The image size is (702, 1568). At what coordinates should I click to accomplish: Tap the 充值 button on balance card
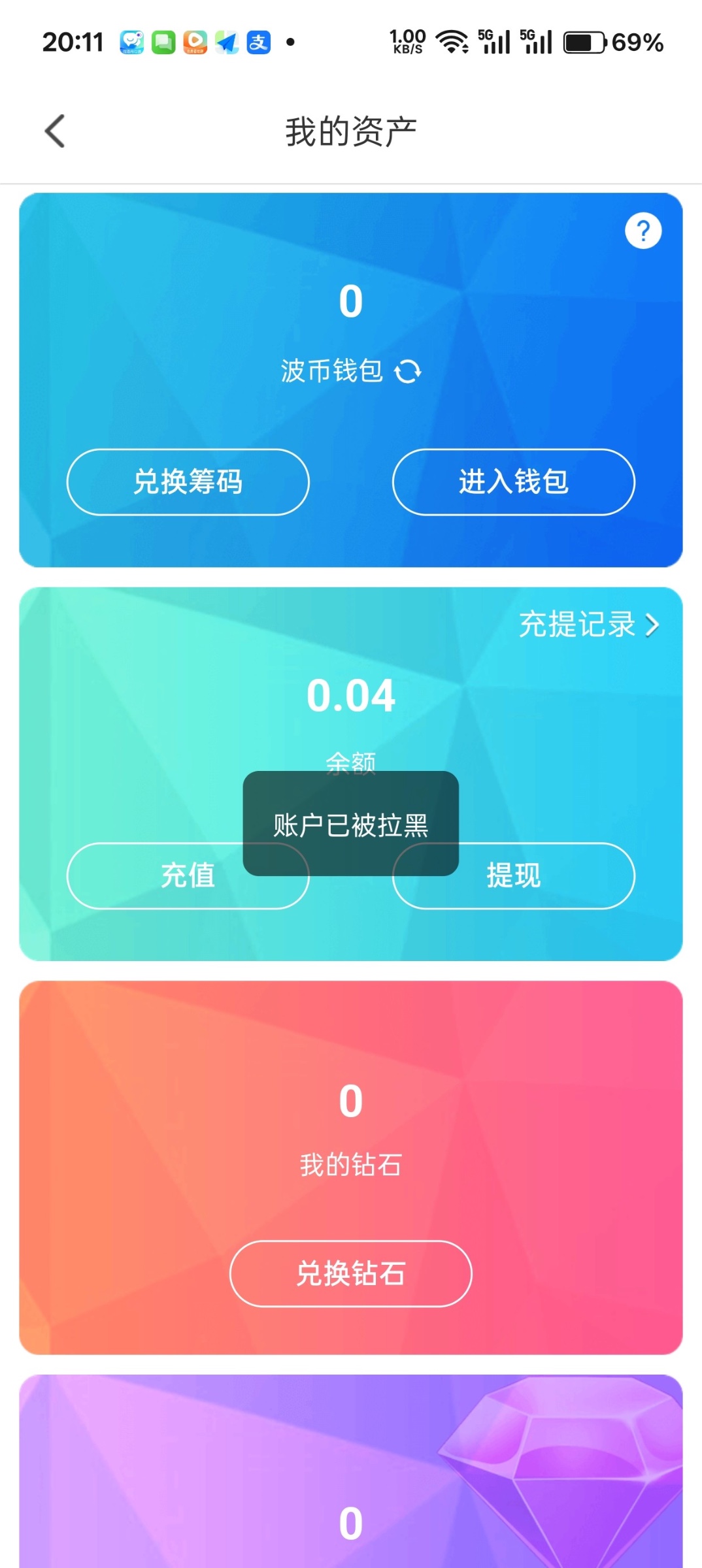pos(188,877)
